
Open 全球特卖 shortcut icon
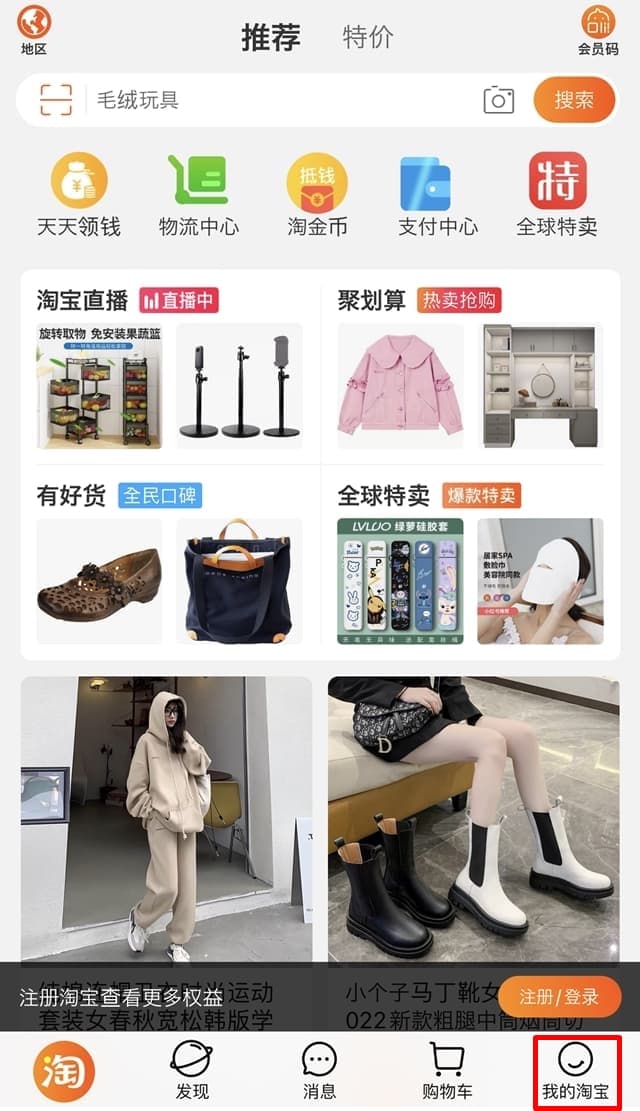[x=557, y=196]
